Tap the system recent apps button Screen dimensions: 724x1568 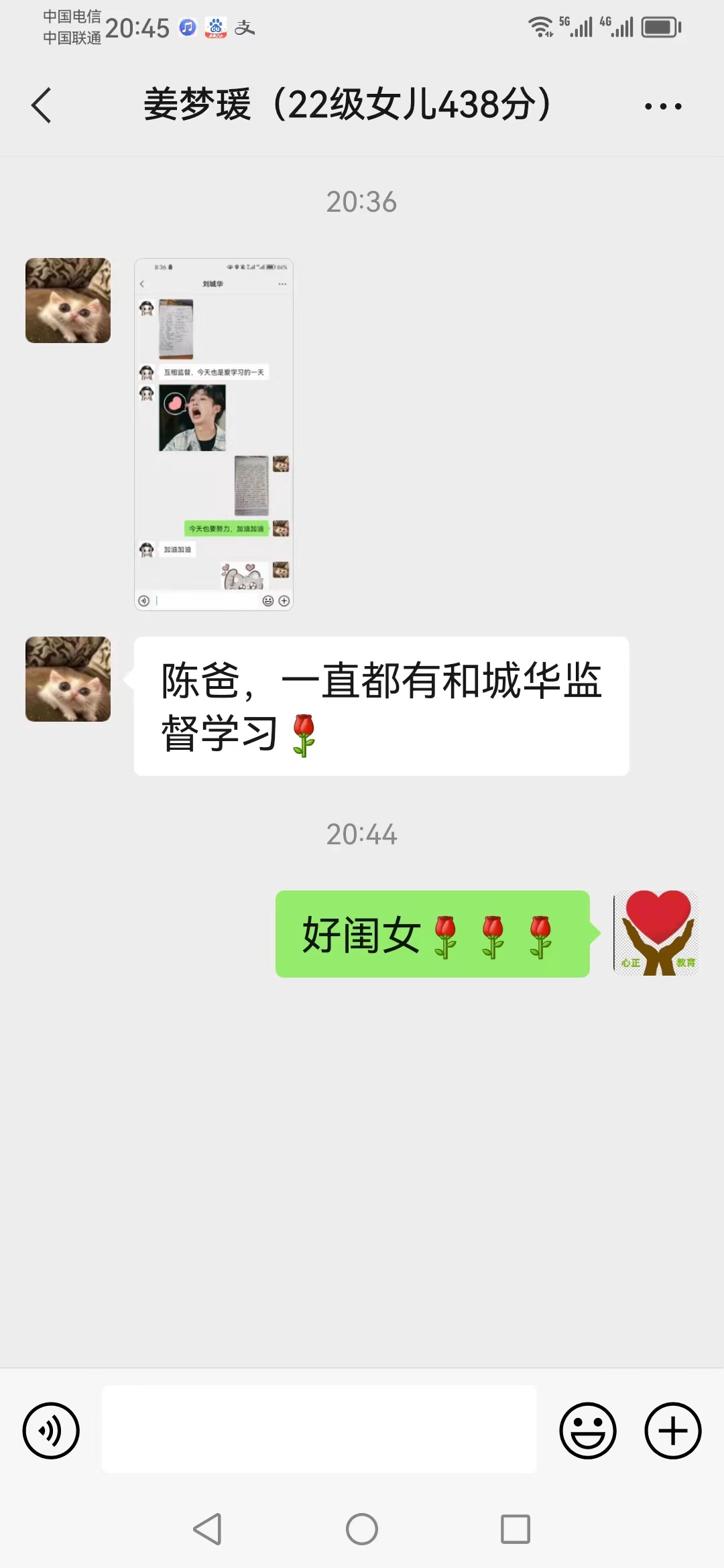(x=516, y=1529)
